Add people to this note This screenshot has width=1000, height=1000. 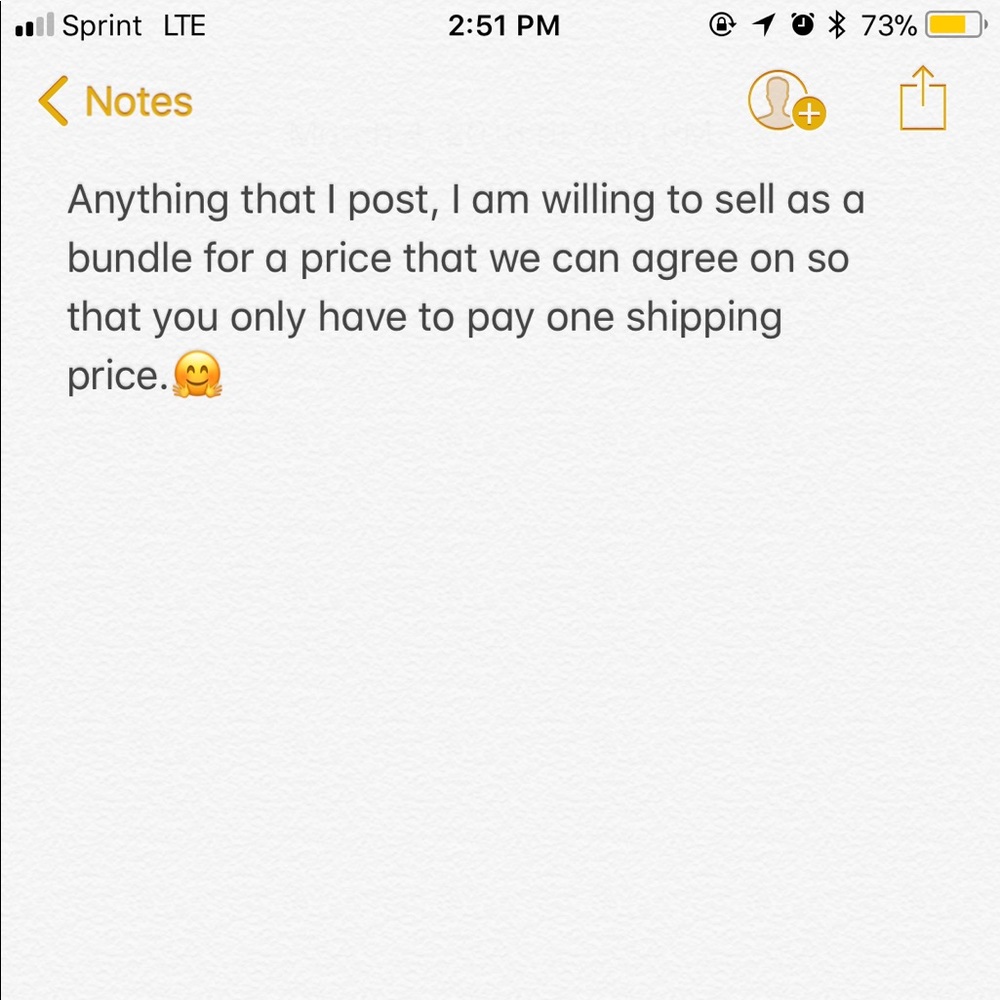point(786,101)
